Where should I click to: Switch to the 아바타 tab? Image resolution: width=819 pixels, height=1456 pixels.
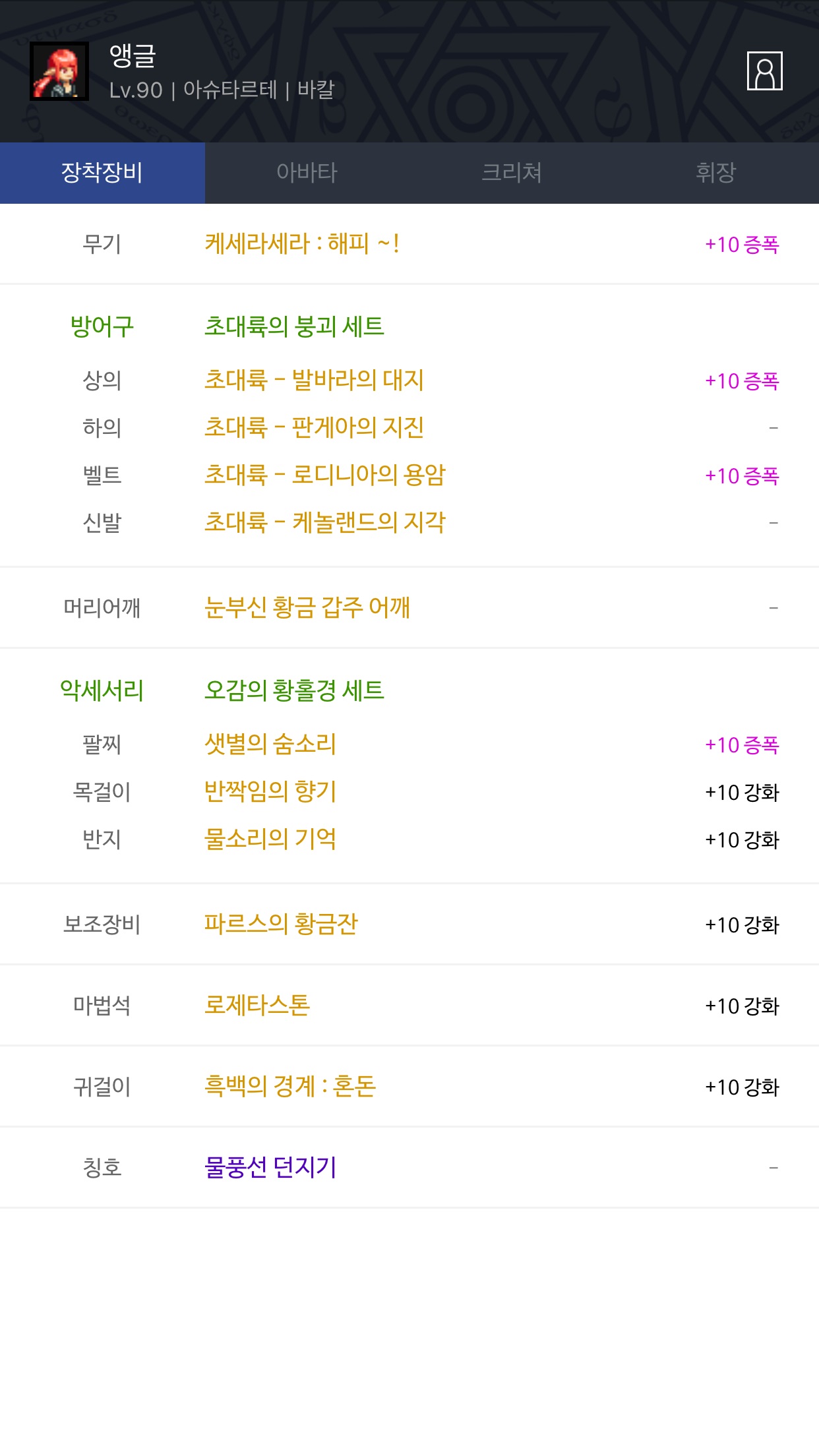(307, 173)
